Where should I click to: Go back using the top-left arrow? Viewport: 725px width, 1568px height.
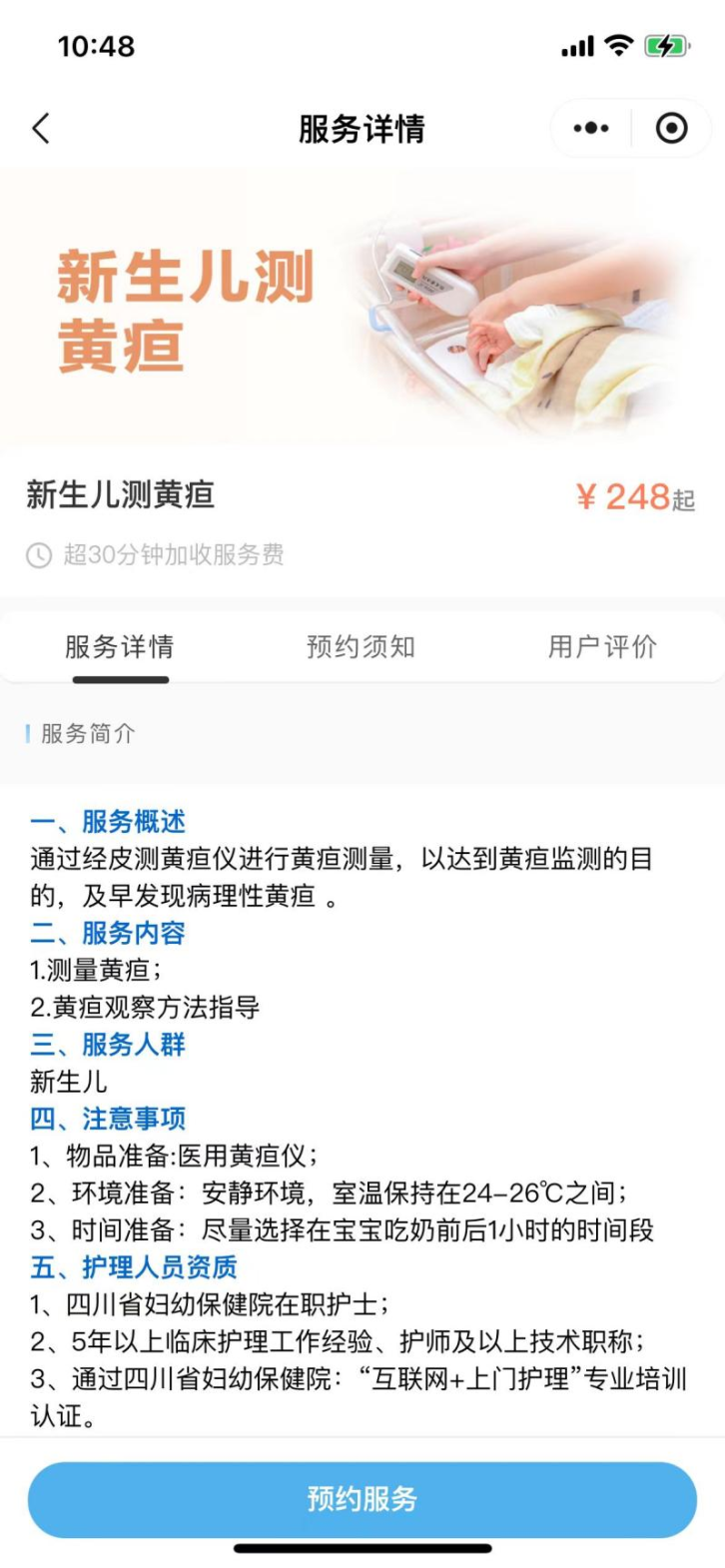[x=41, y=129]
